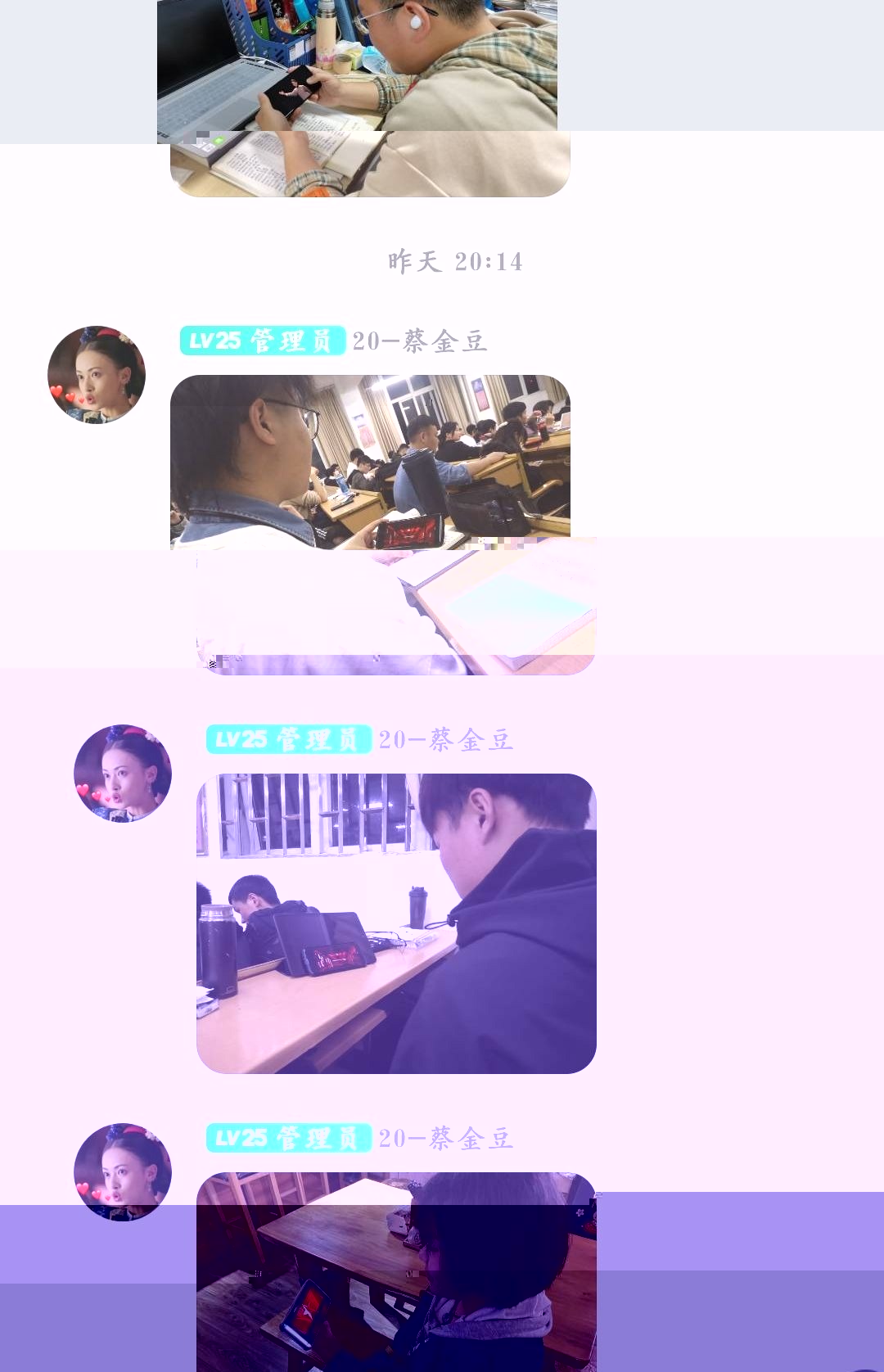Open the photo of man in dark hoodie
This screenshot has width=884, height=1372.
(396, 923)
